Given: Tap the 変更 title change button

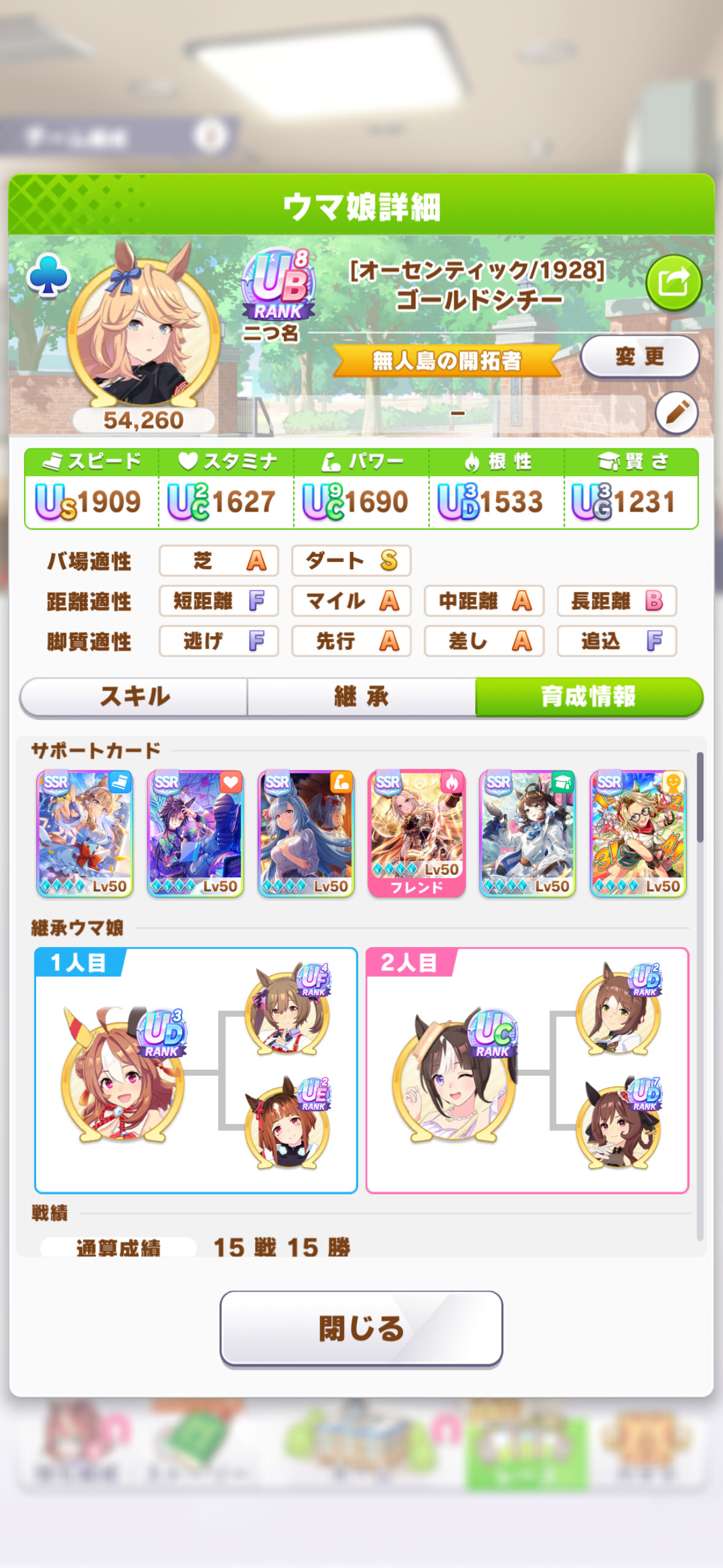Looking at the screenshot, I should (640, 356).
